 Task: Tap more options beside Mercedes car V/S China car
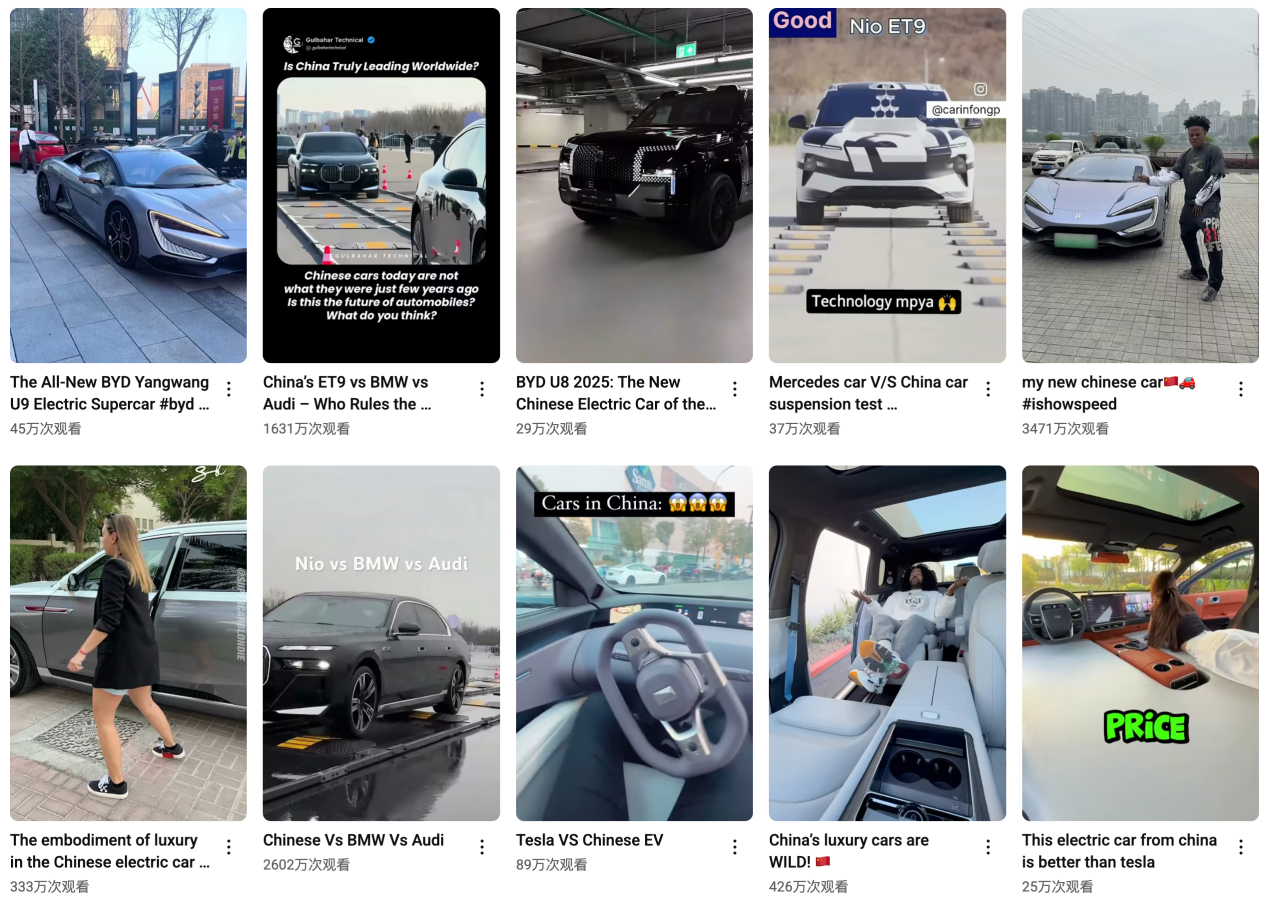point(988,389)
